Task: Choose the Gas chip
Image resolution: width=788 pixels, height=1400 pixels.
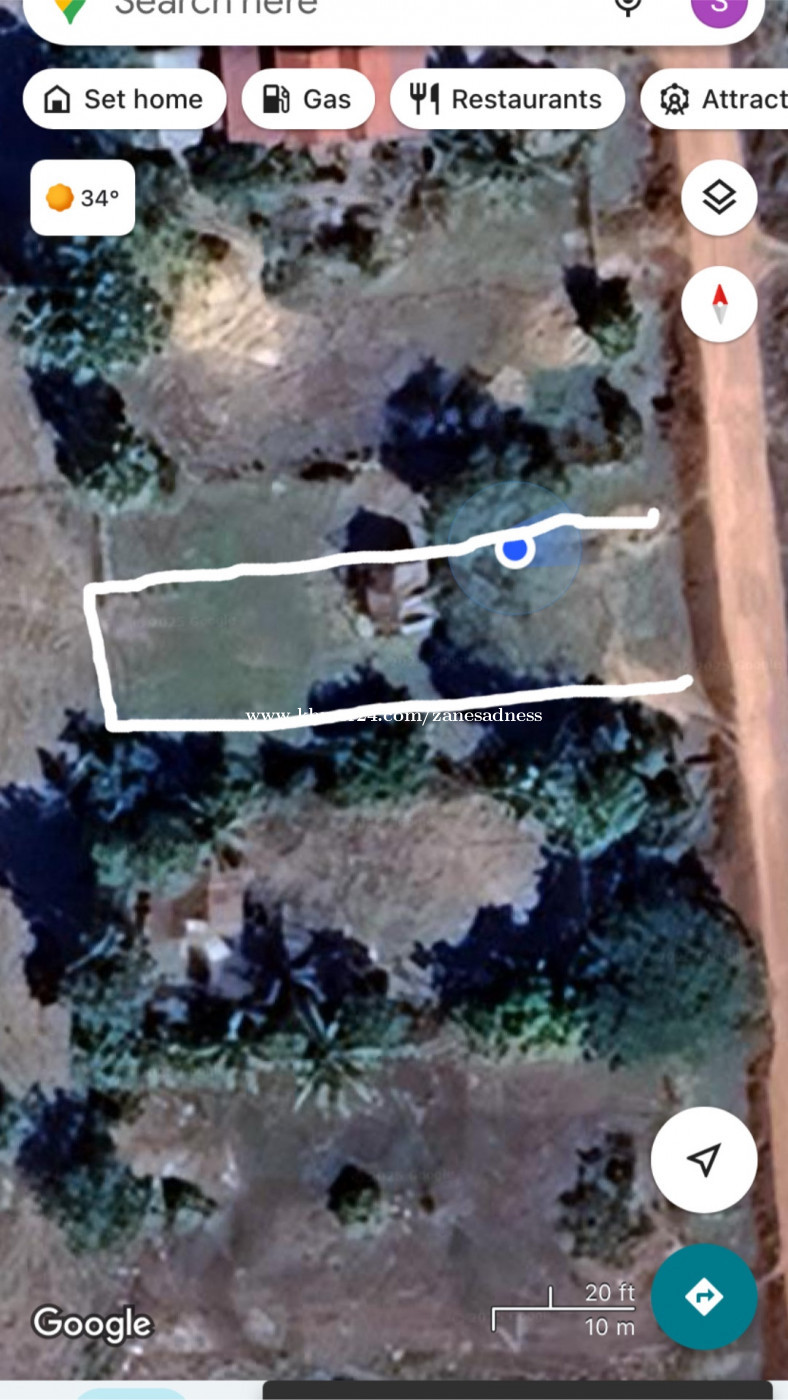Action: (x=308, y=99)
